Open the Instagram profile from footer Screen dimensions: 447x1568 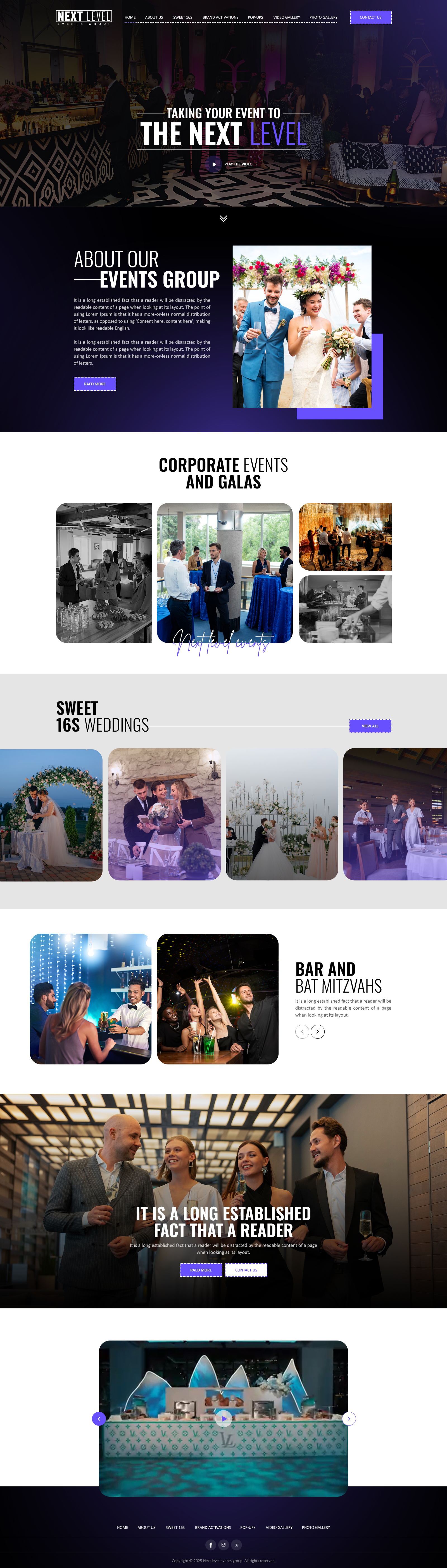[223, 1545]
